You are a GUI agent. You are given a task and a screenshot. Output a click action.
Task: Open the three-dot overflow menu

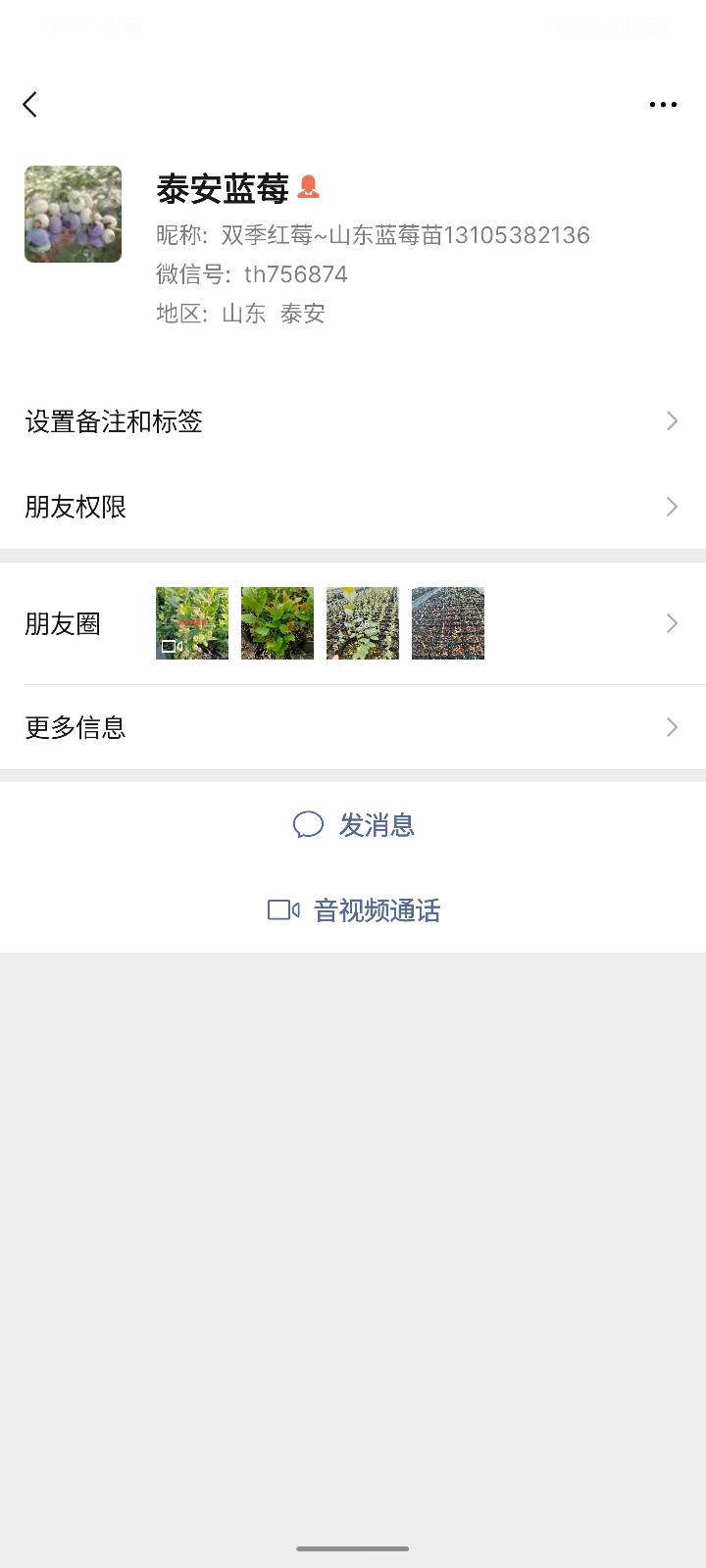[663, 105]
